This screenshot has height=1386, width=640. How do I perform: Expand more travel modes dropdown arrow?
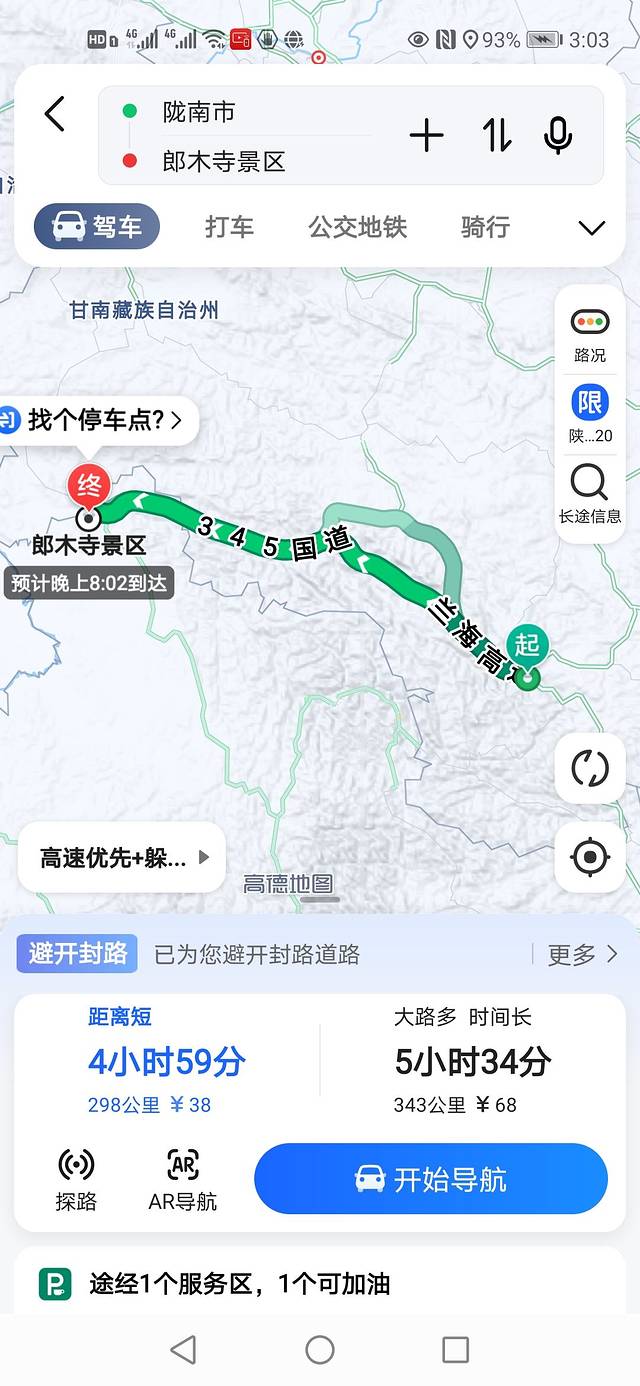click(x=592, y=228)
